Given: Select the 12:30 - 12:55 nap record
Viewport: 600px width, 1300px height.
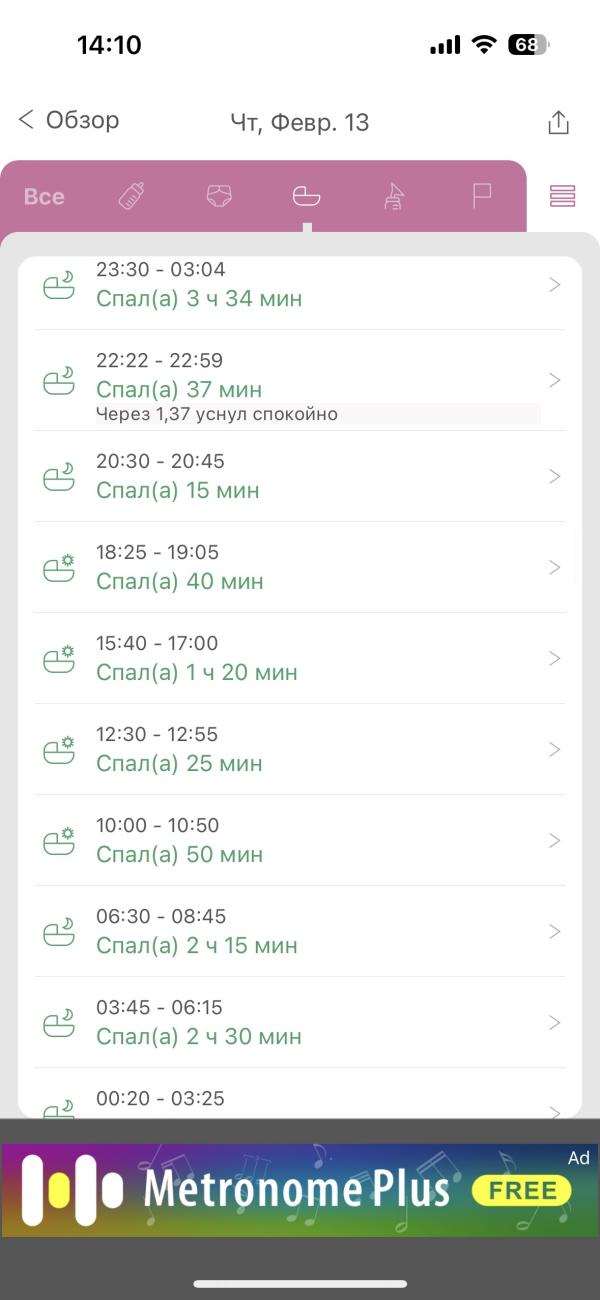Looking at the screenshot, I should pyautogui.click(x=300, y=749).
